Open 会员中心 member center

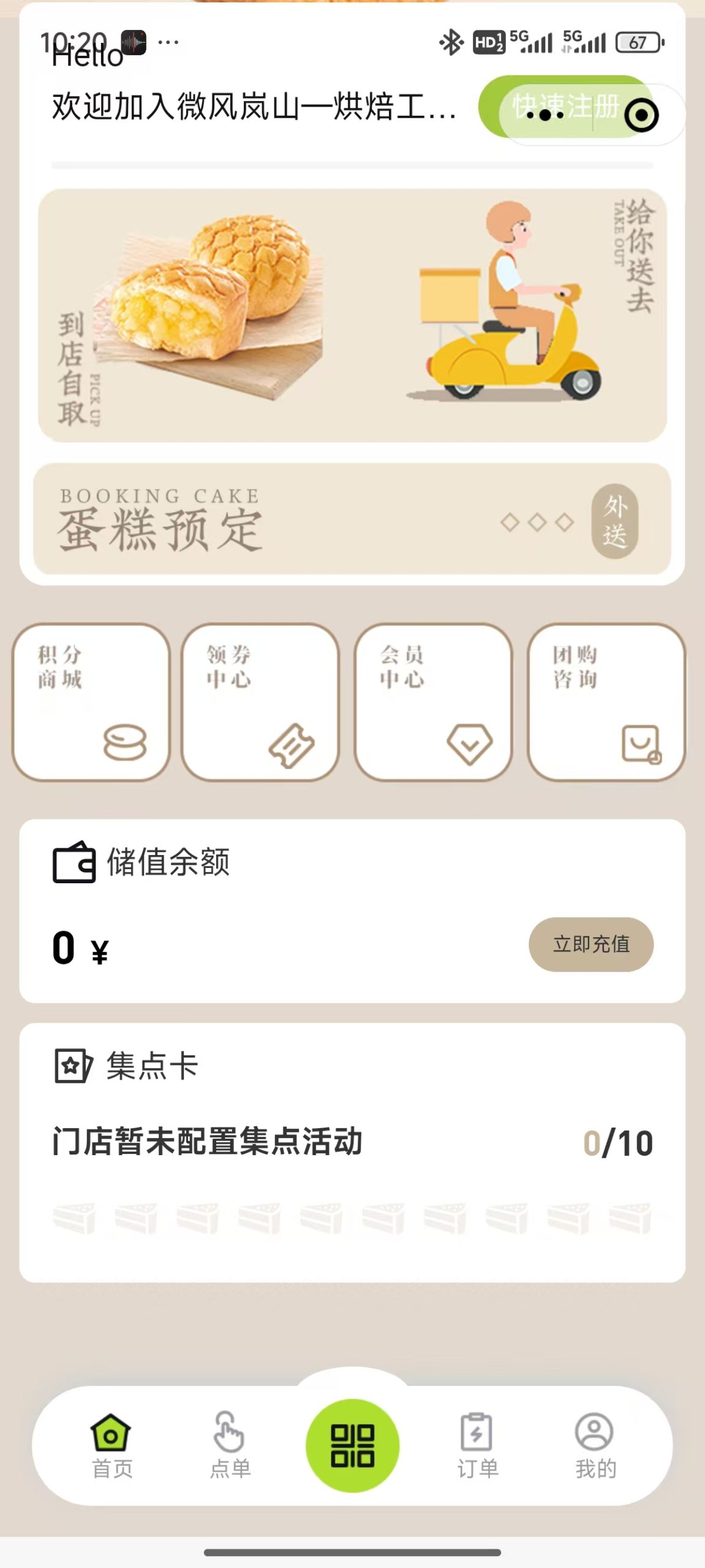point(433,702)
